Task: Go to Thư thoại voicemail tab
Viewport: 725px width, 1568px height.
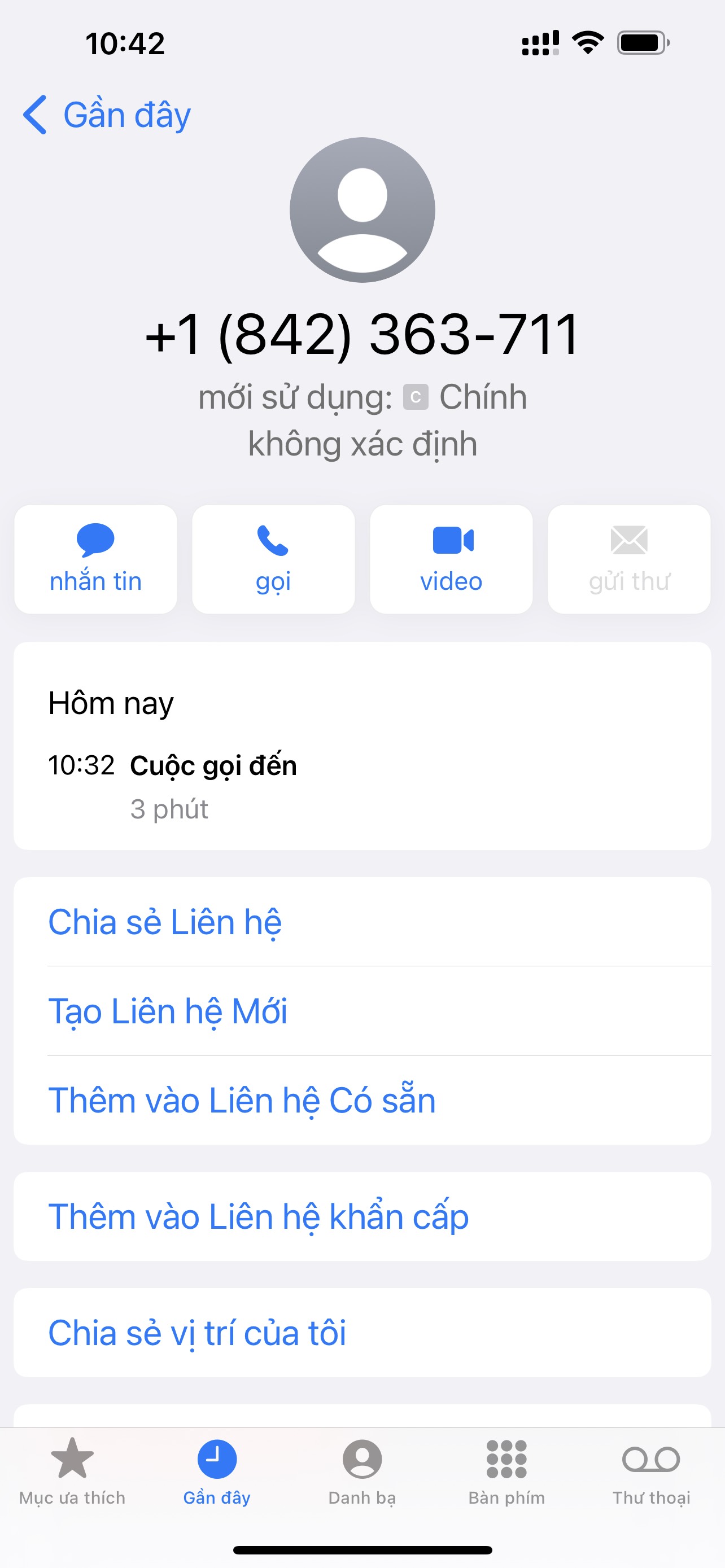Action: [x=652, y=1469]
